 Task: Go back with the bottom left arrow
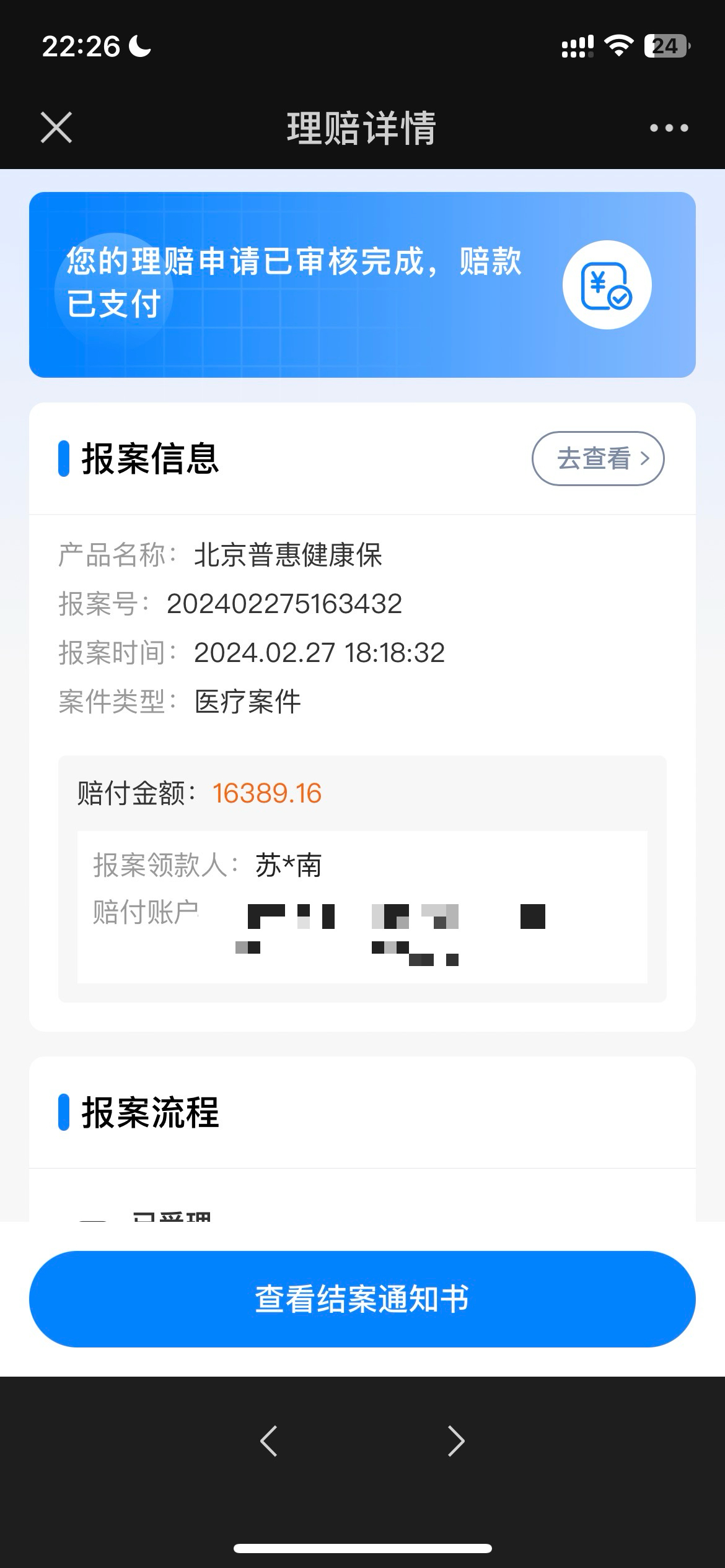(x=268, y=1441)
